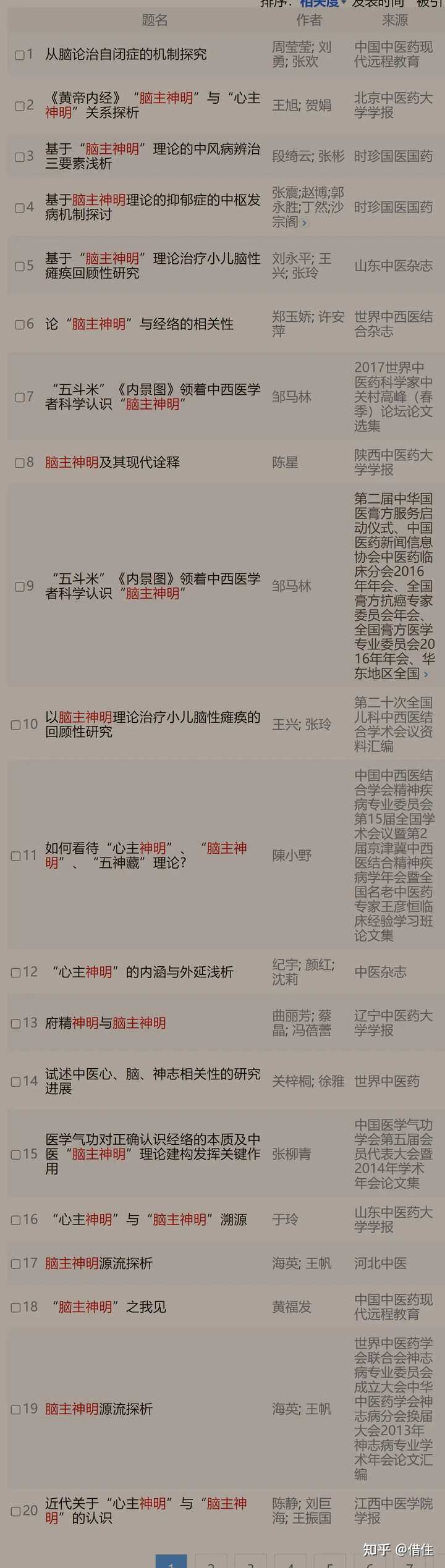445x1568 pixels.
Task: Open the article "脑主神明"之我见
Action: 105,1307
